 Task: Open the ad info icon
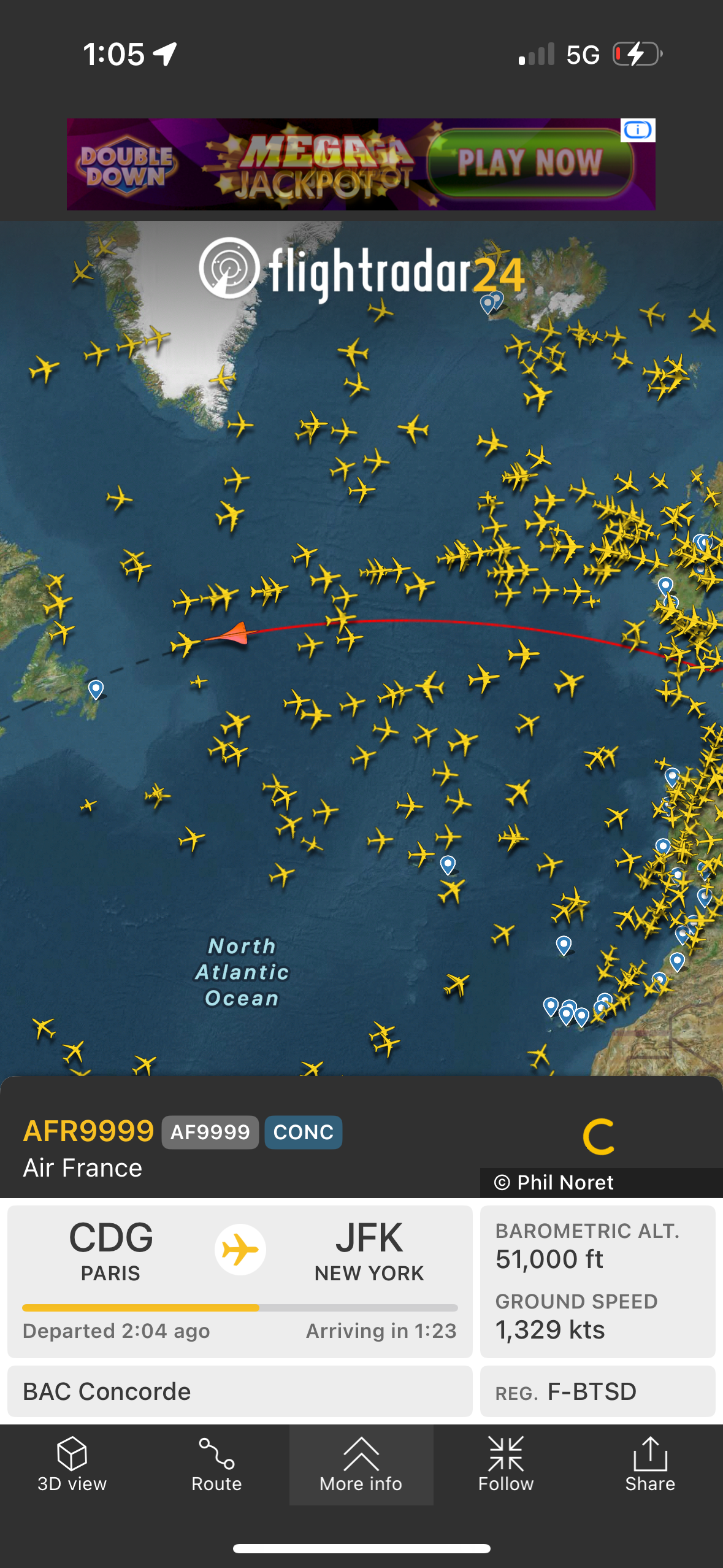pos(638,130)
